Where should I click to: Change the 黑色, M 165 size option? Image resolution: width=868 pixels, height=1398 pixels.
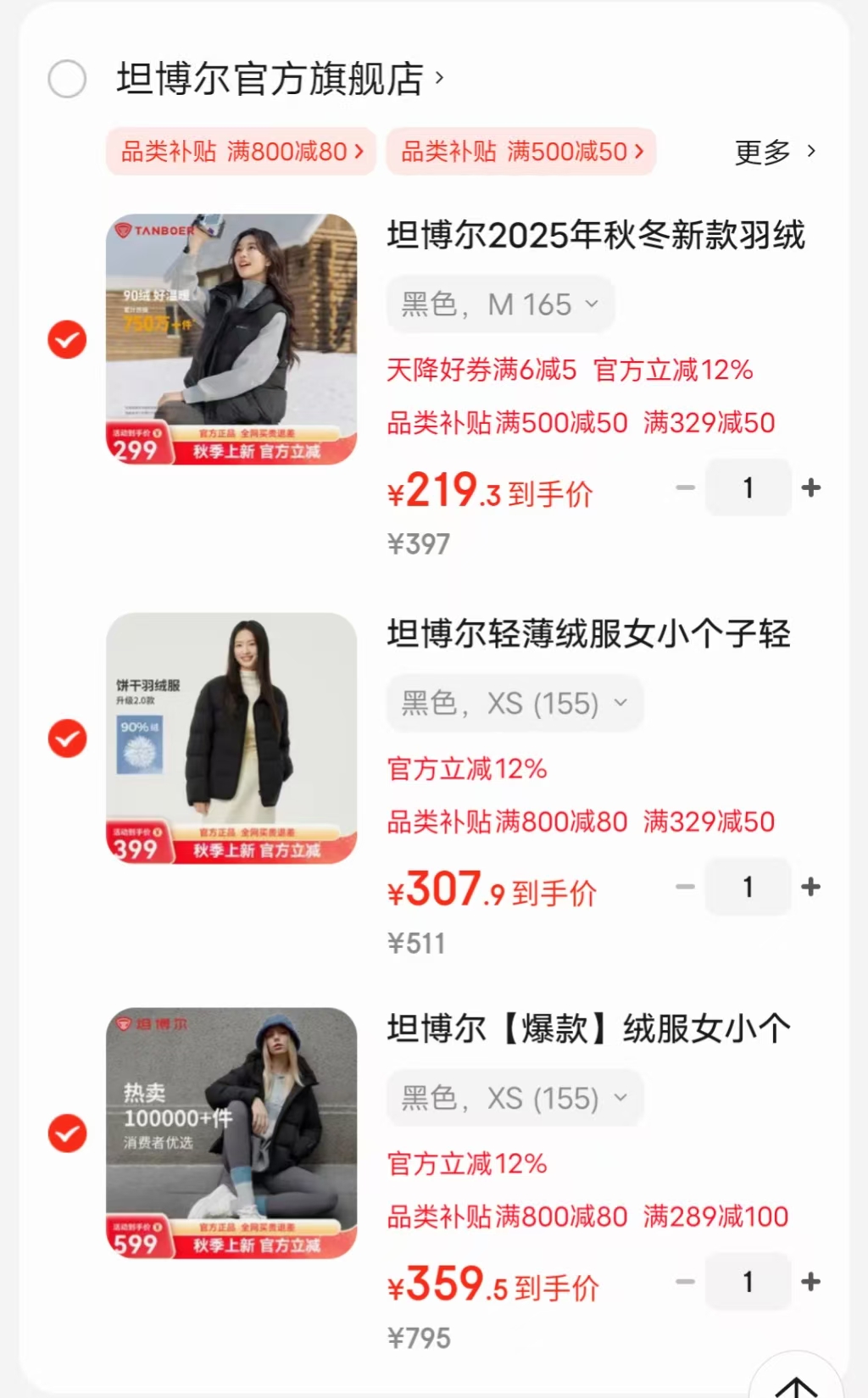pyautogui.click(x=500, y=304)
